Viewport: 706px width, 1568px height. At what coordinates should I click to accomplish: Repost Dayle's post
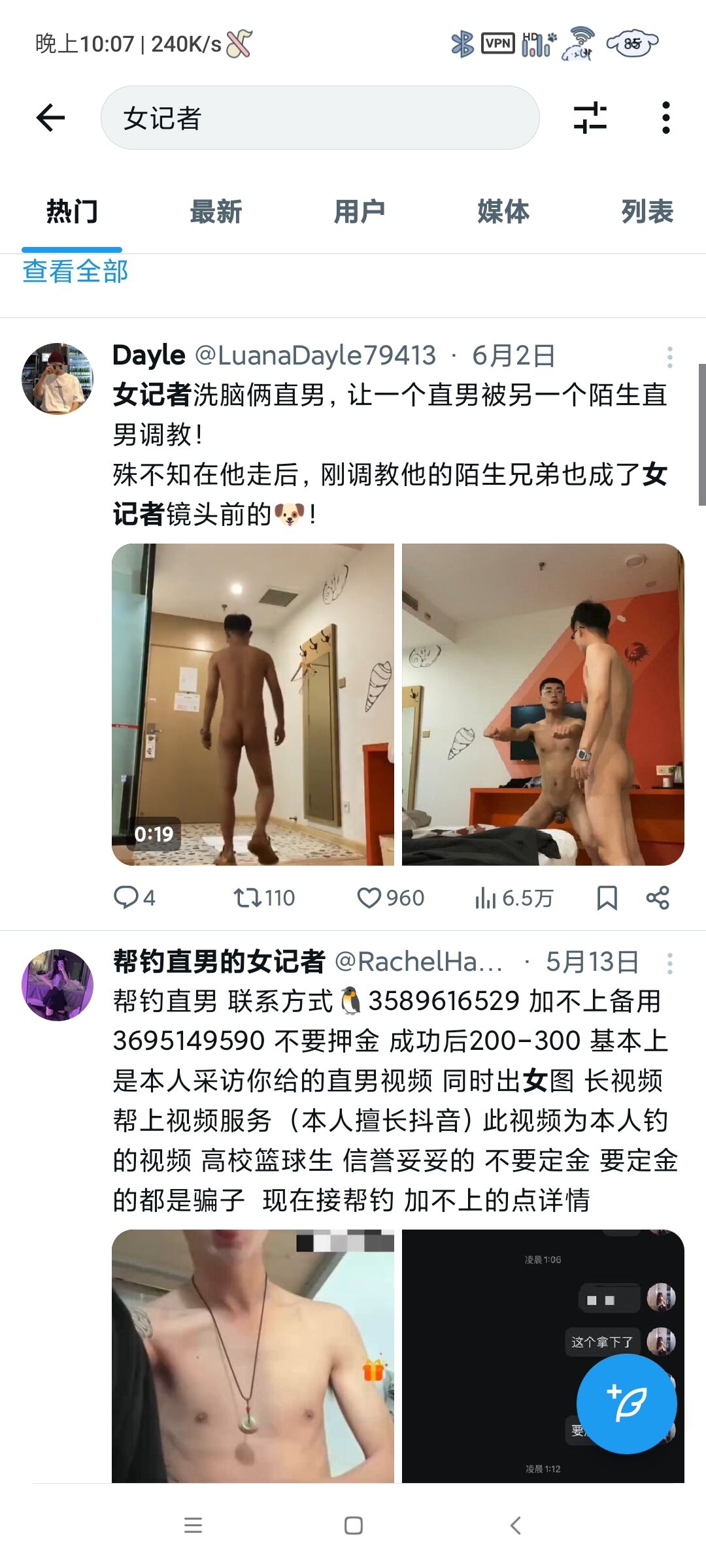(264, 898)
